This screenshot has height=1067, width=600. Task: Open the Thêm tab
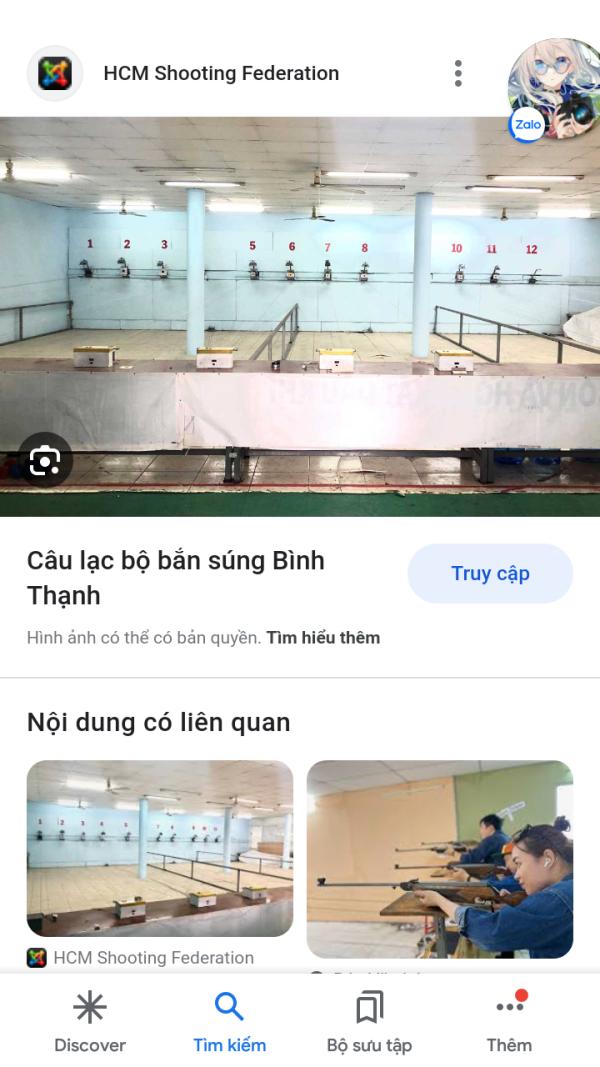(509, 1022)
